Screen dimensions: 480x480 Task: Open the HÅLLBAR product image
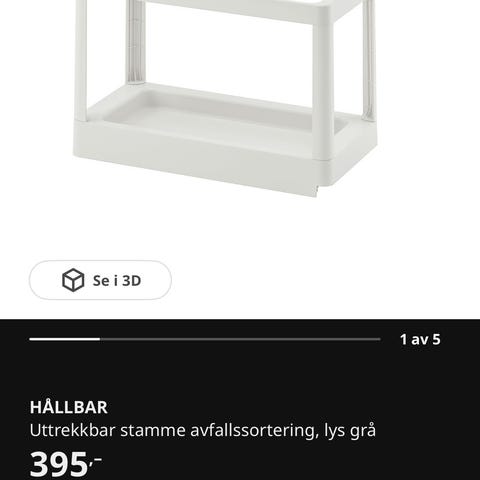tap(226, 99)
